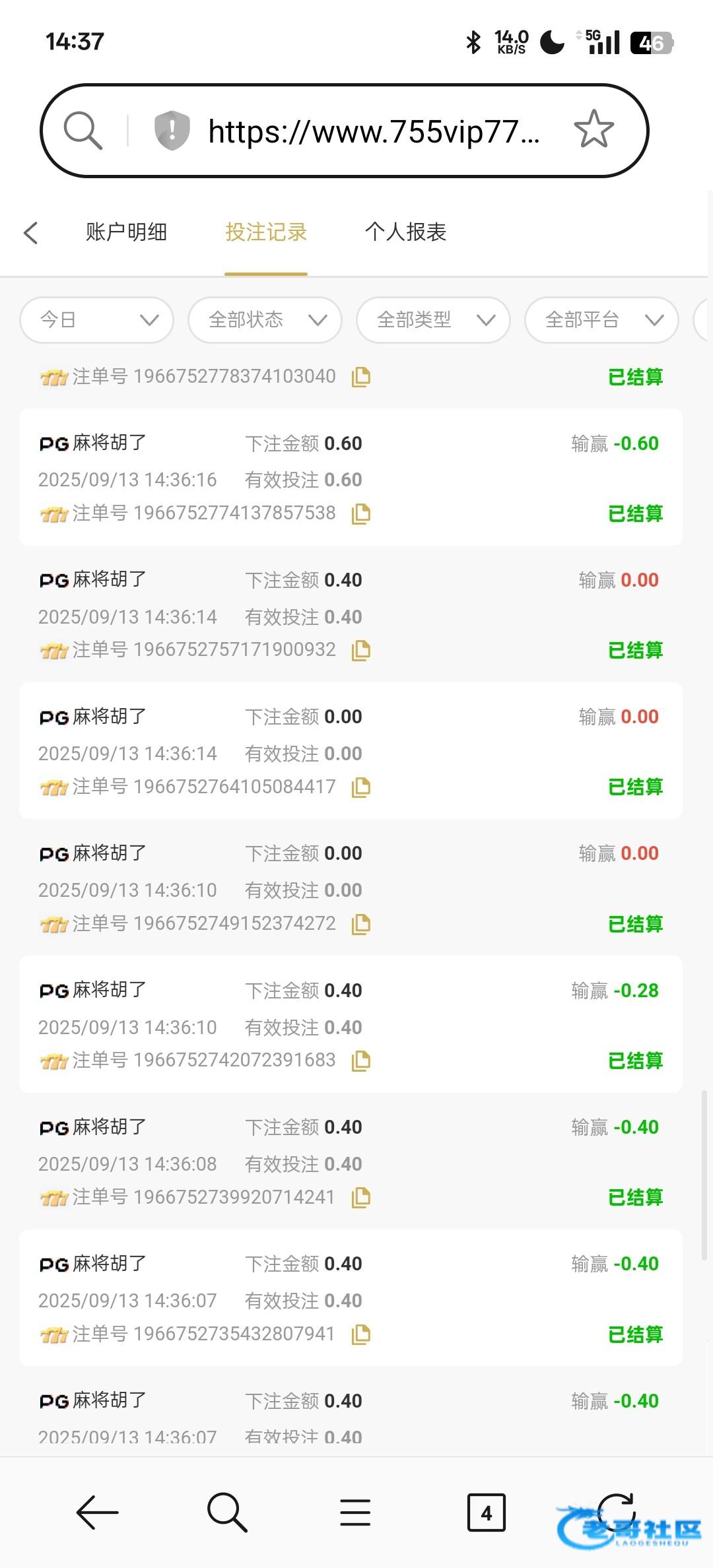This screenshot has height=1568, width=713.
Task: Open the browser tab switcher showing 4
Action: pos(486,1512)
